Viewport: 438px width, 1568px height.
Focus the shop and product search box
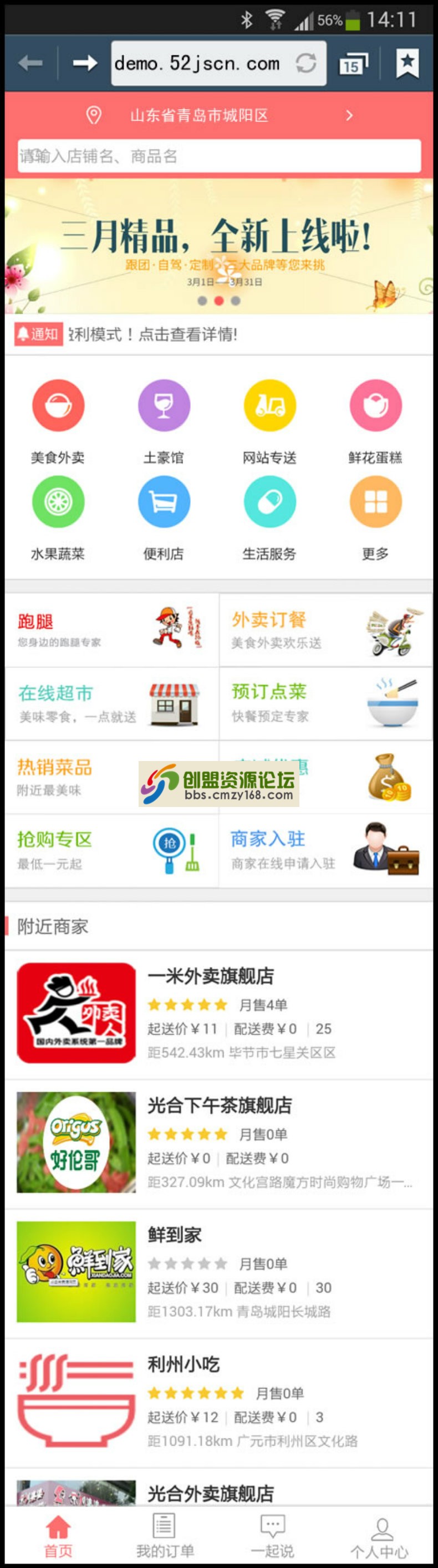[218, 156]
